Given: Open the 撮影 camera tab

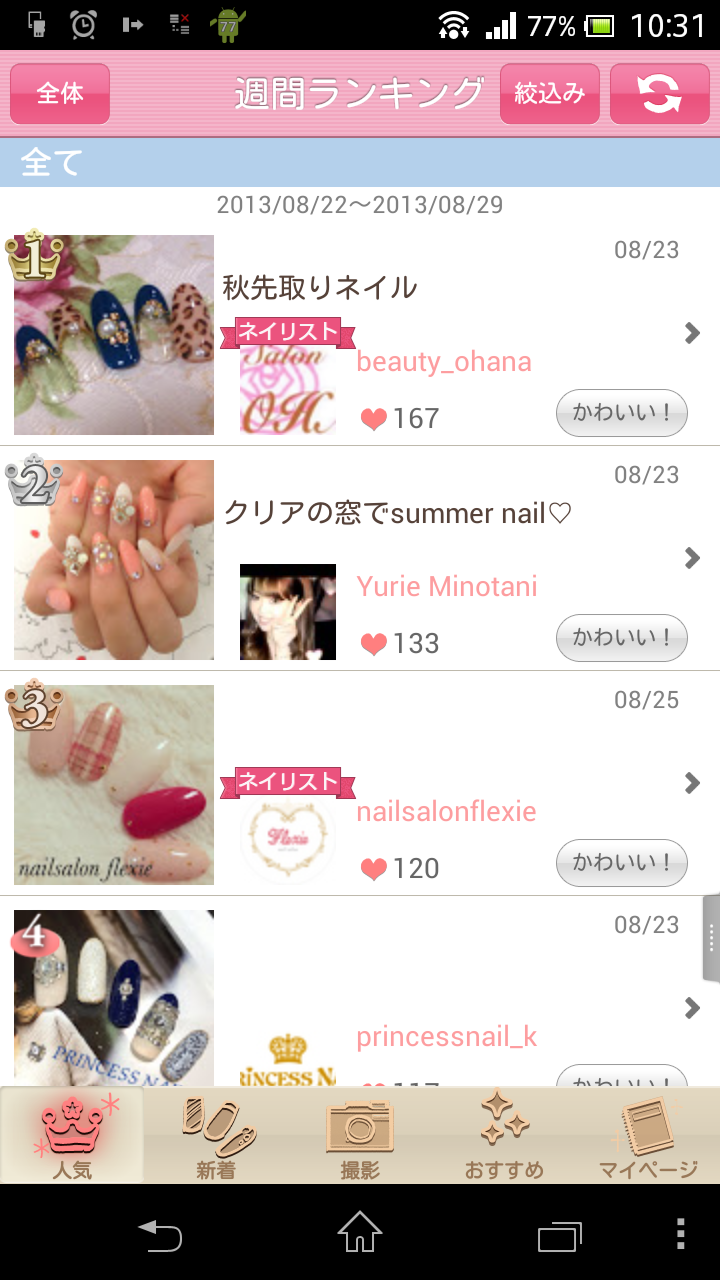Looking at the screenshot, I should tap(360, 1136).
